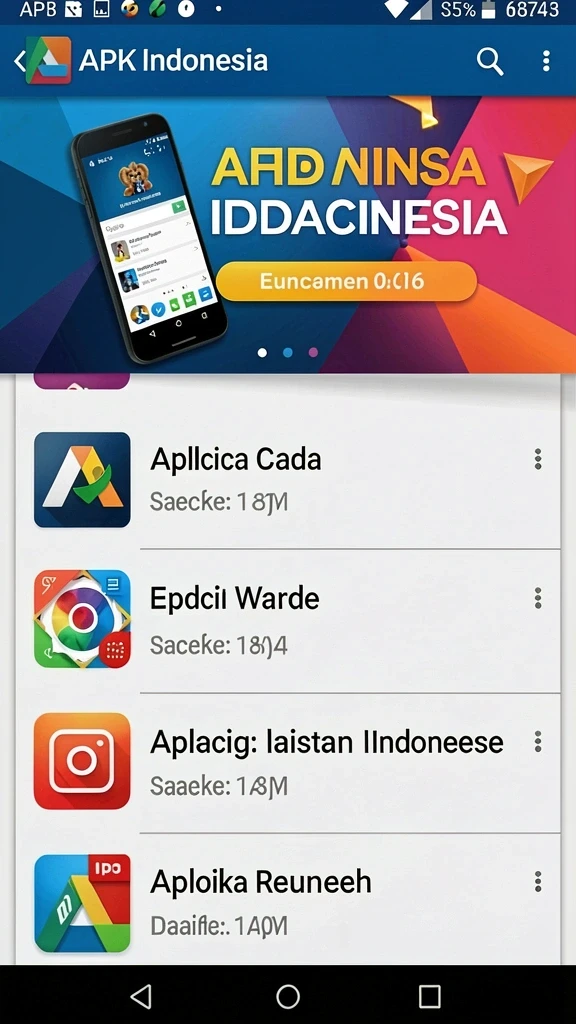This screenshot has height=1024, width=576.
Task: Open the Epdcil Warde app row
Action: tap(288, 620)
